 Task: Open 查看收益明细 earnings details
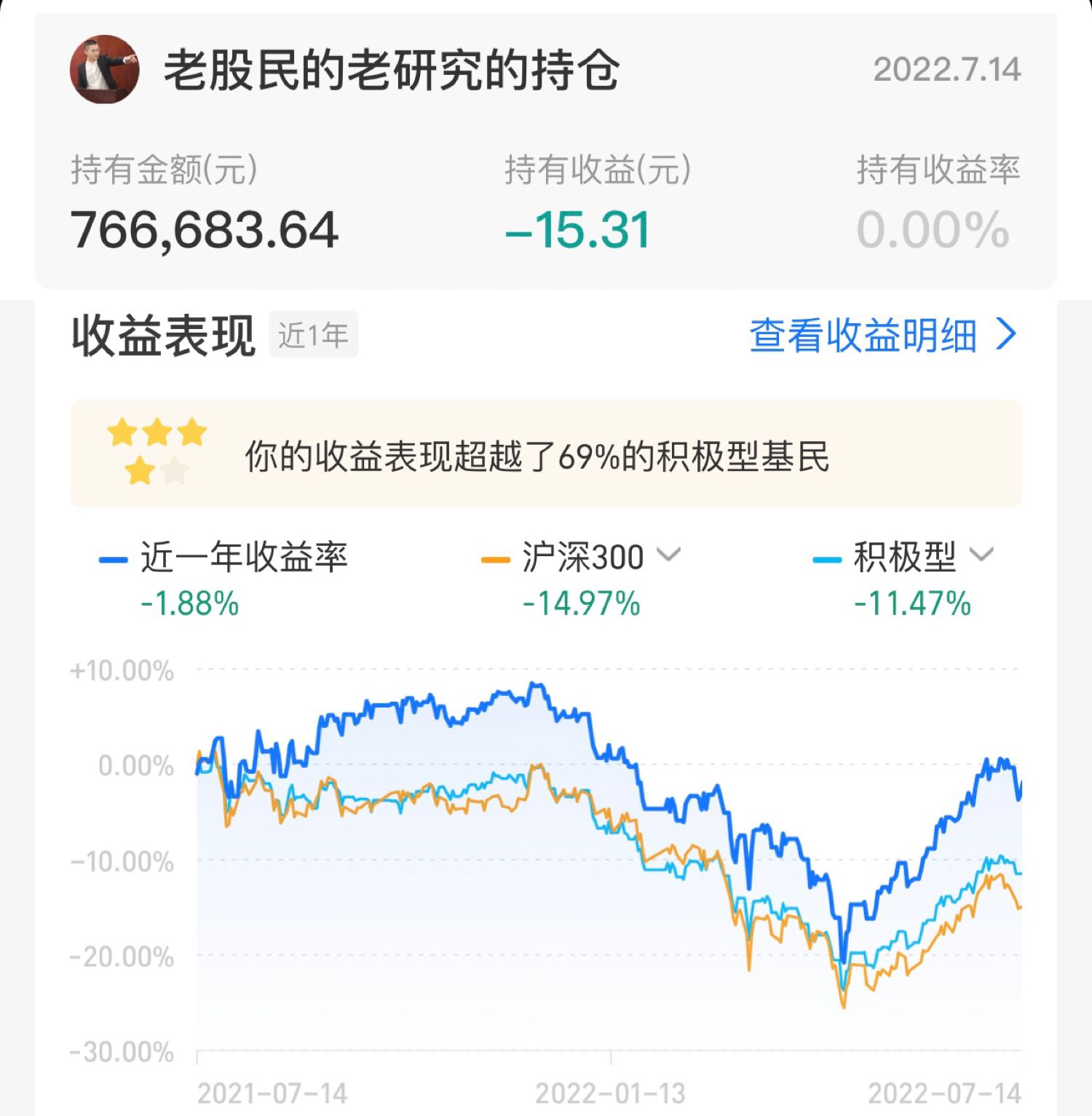tap(881, 336)
